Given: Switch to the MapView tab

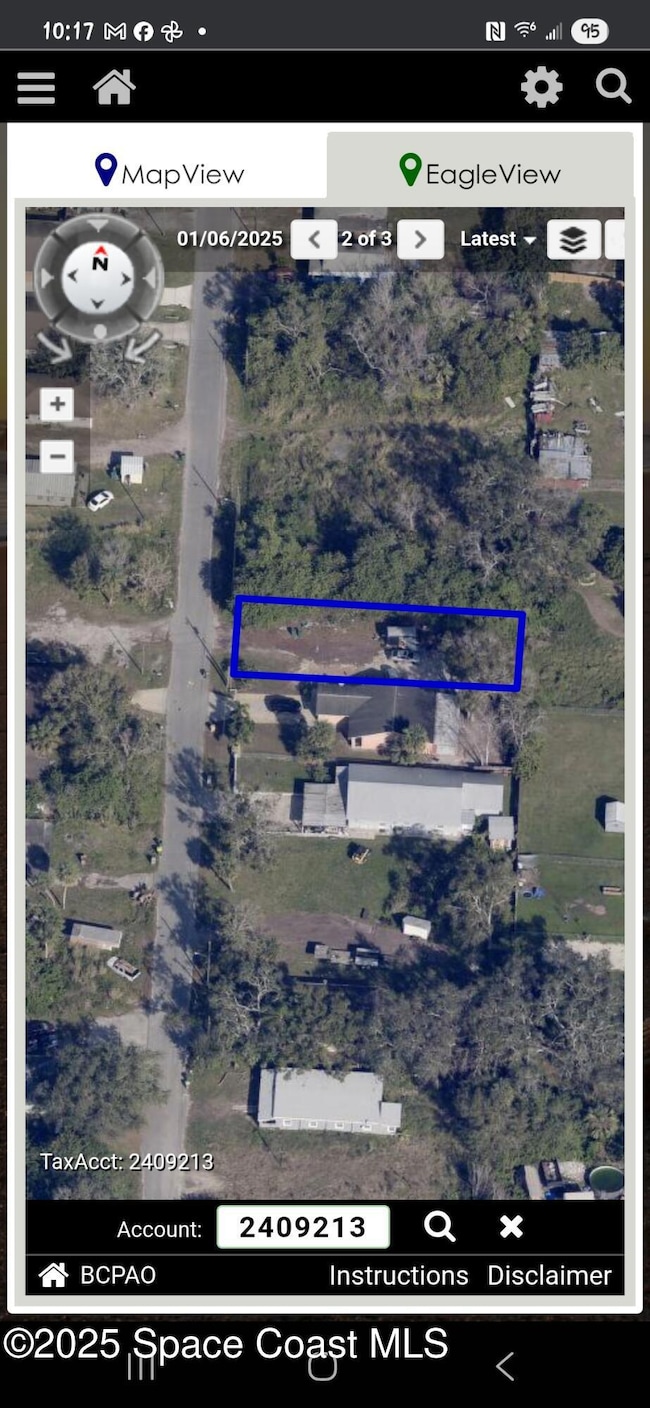Looking at the screenshot, I should click(168, 172).
